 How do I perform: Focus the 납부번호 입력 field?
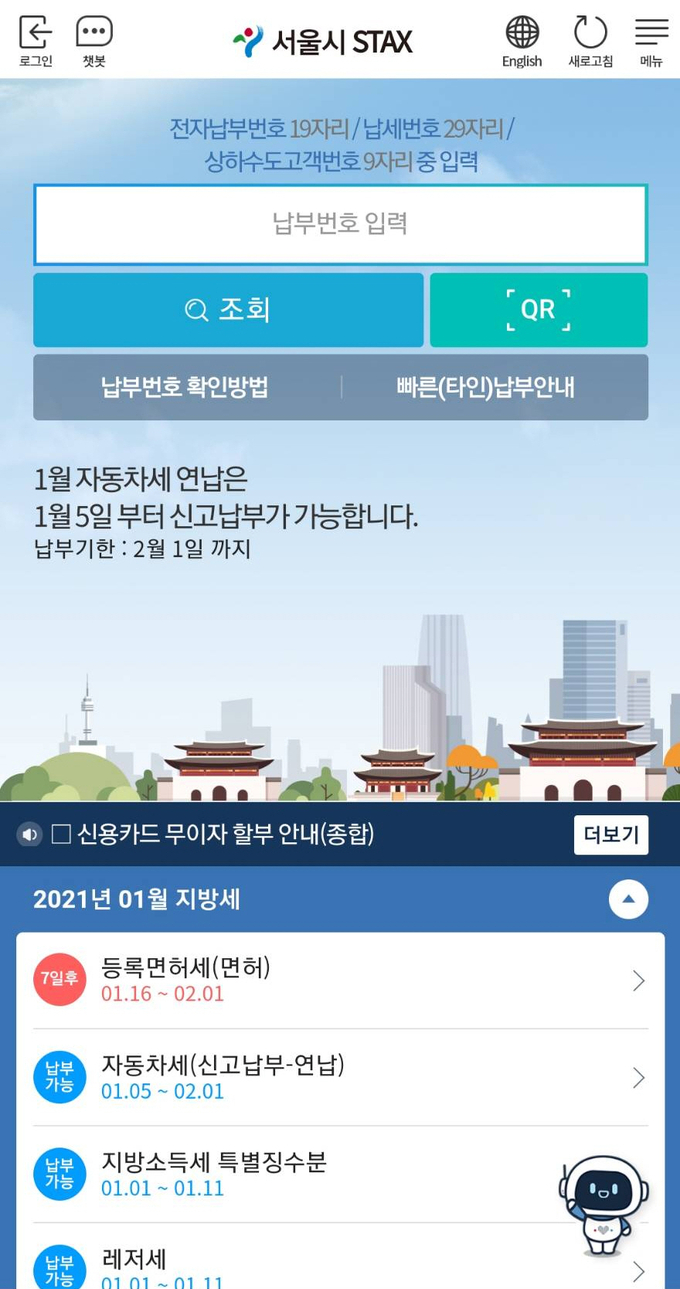[340, 224]
